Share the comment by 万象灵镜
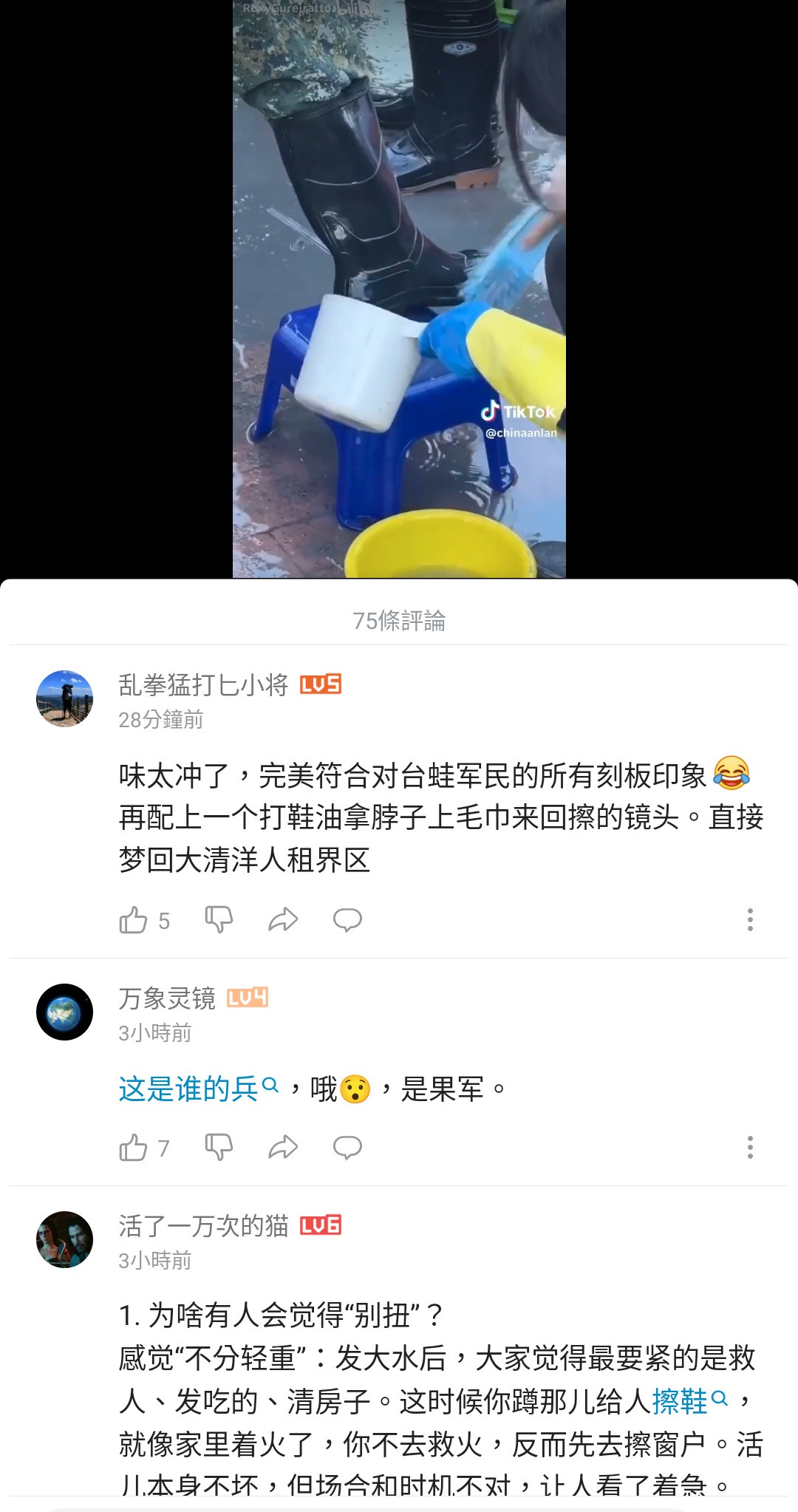 click(x=283, y=1148)
